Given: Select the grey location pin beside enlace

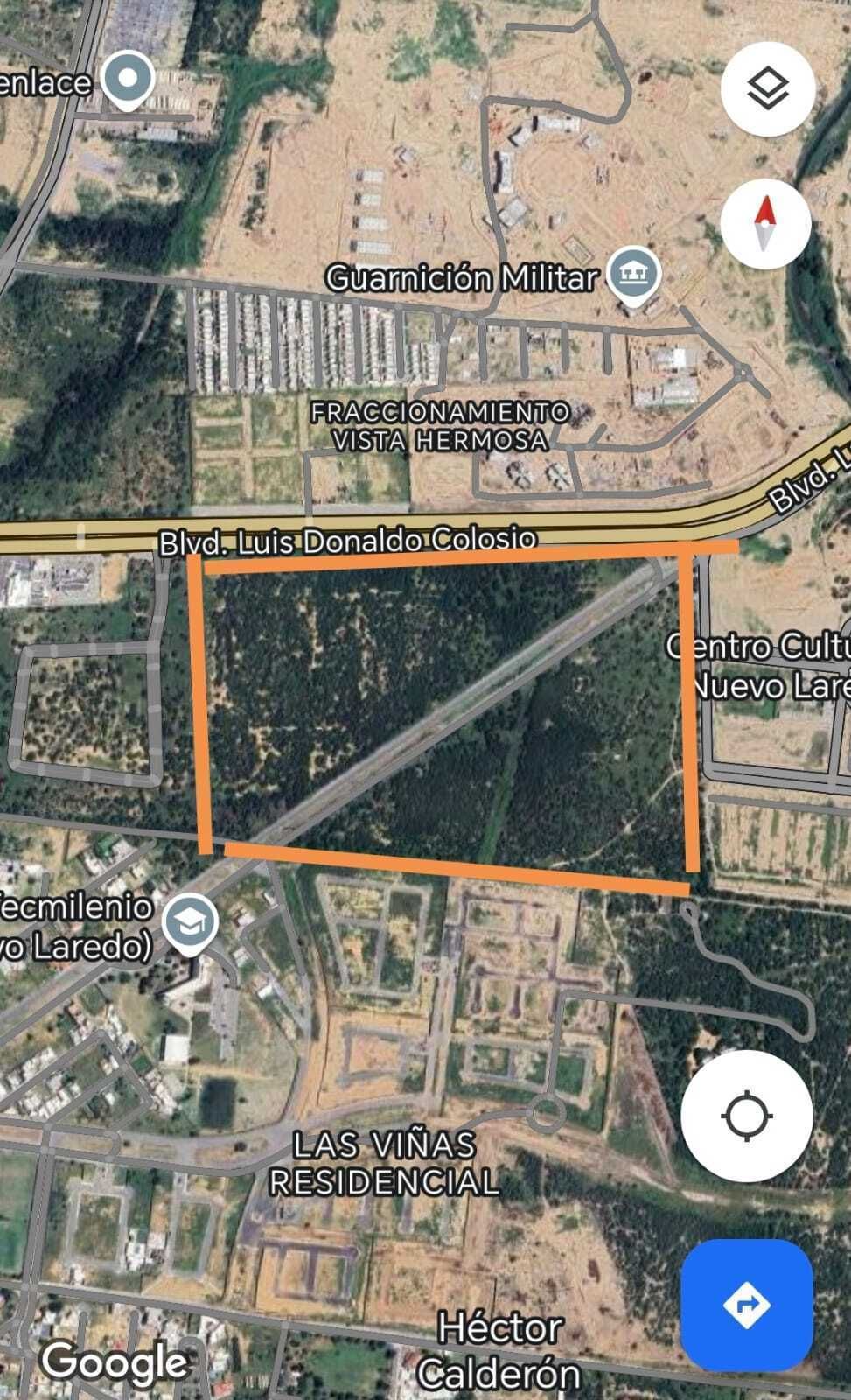Looking at the screenshot, I should click(128, 79).
